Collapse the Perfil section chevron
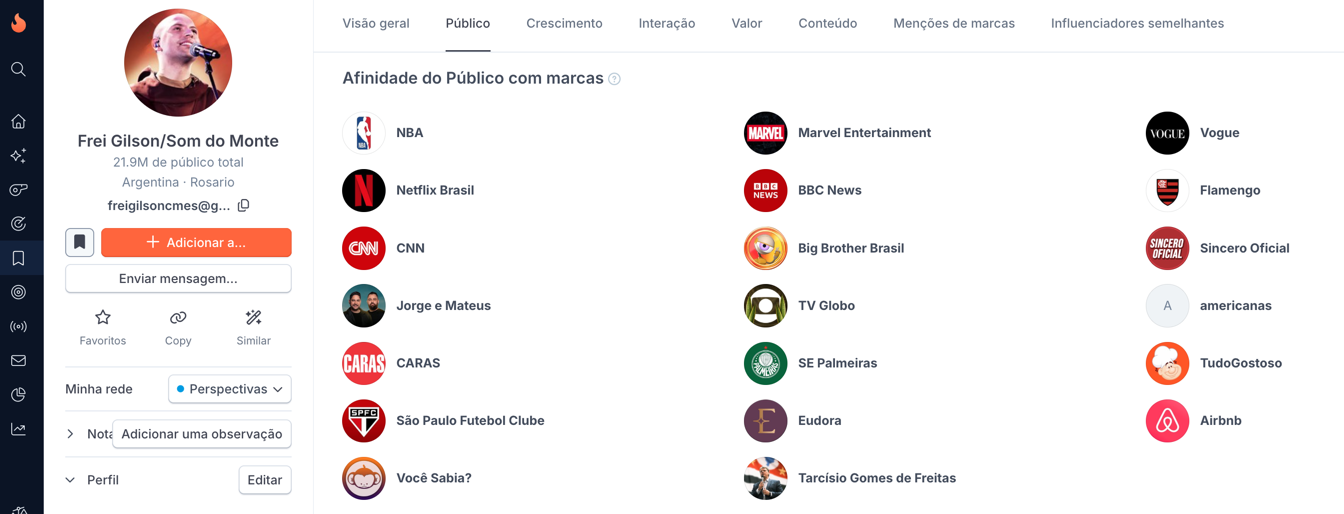Image resolution: width=1344 pixels, height=514 pixels. 70,480
